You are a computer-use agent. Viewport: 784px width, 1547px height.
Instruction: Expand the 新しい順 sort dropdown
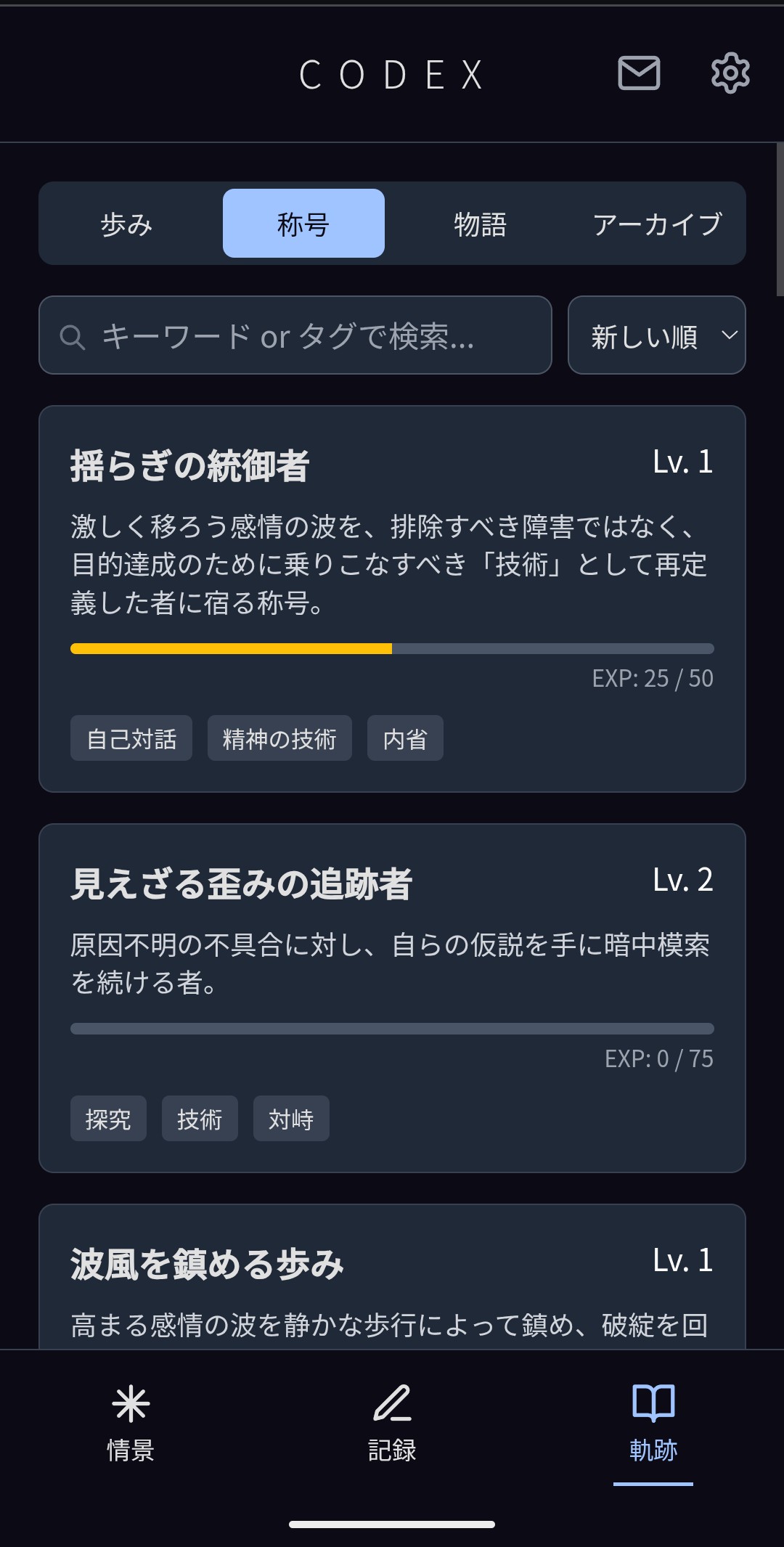656,335
